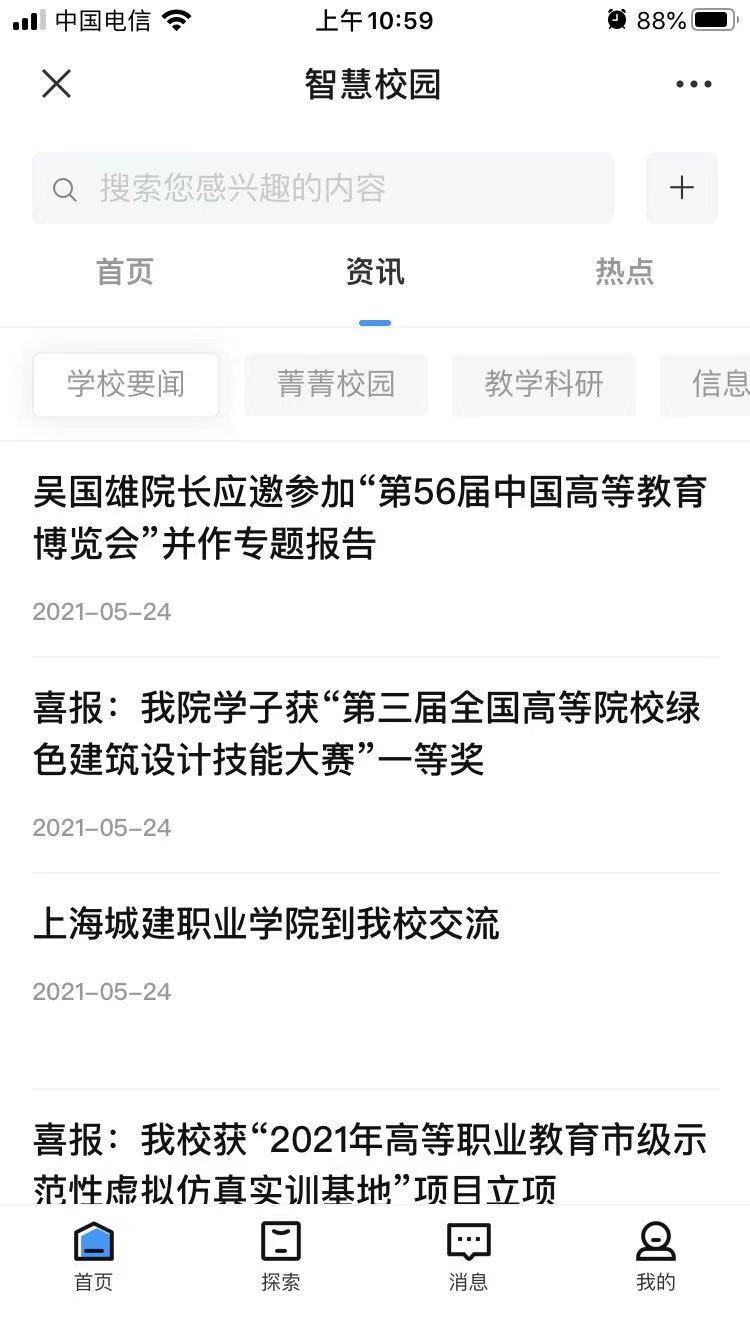Open the three-dot overflow menu
The height and width of the screenshot is (1334, 750).
pyautogui.click(x=693, y=85)
